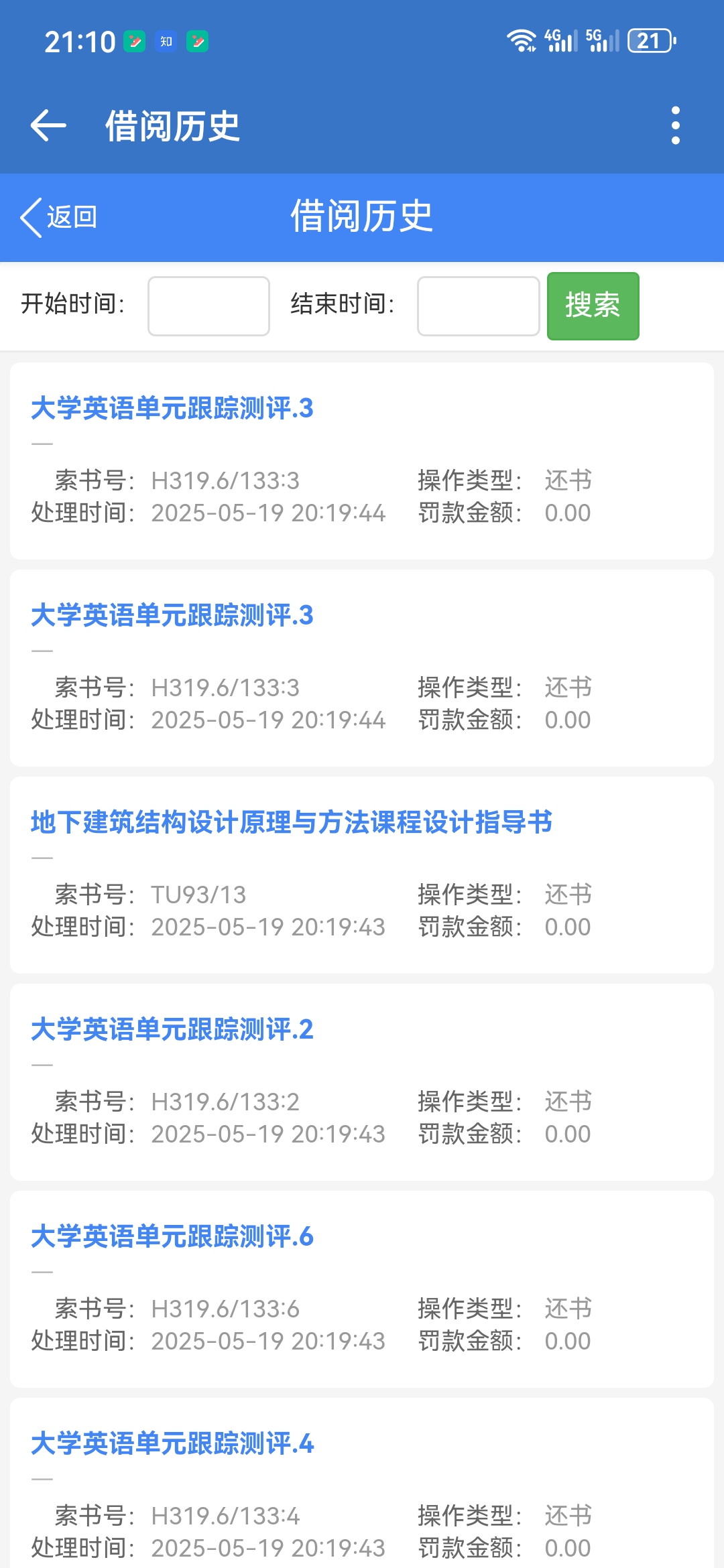
Task: Open the three-dot overflow menu
Action: tap(675, 125)
